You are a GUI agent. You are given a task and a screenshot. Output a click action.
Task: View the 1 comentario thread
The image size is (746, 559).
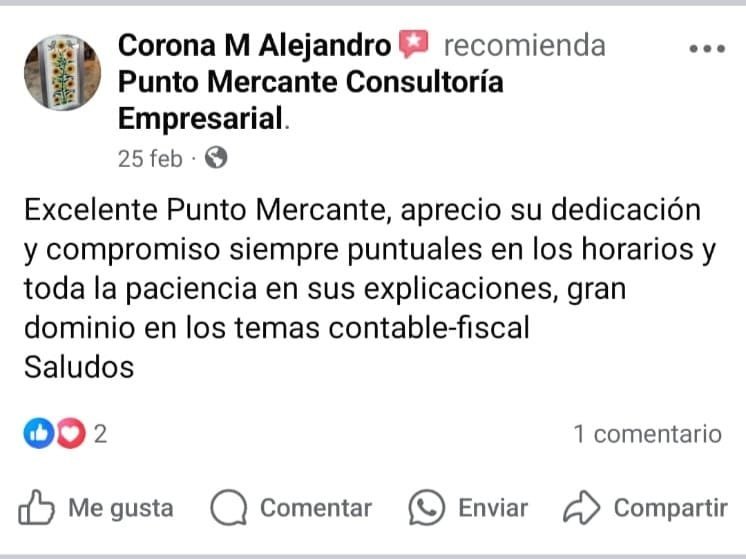pos(647,434)
